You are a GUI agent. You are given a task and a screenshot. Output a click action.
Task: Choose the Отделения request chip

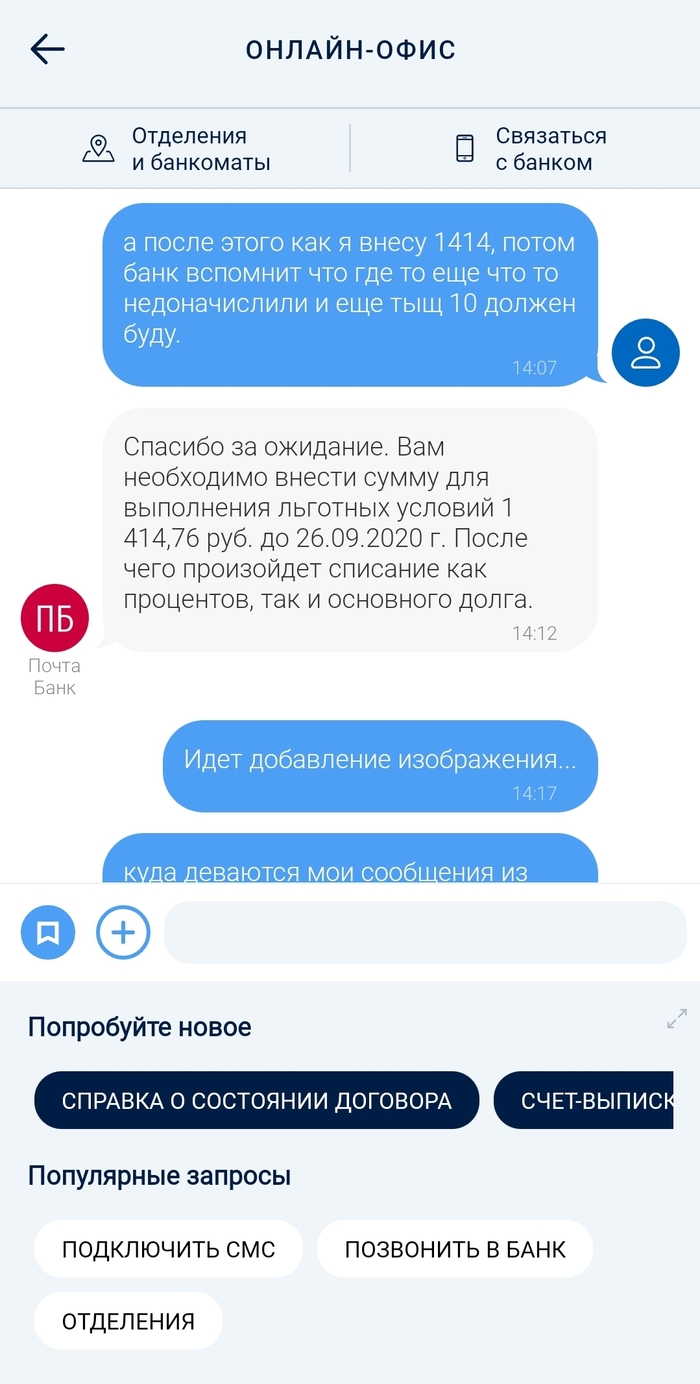coord(128,1321)
